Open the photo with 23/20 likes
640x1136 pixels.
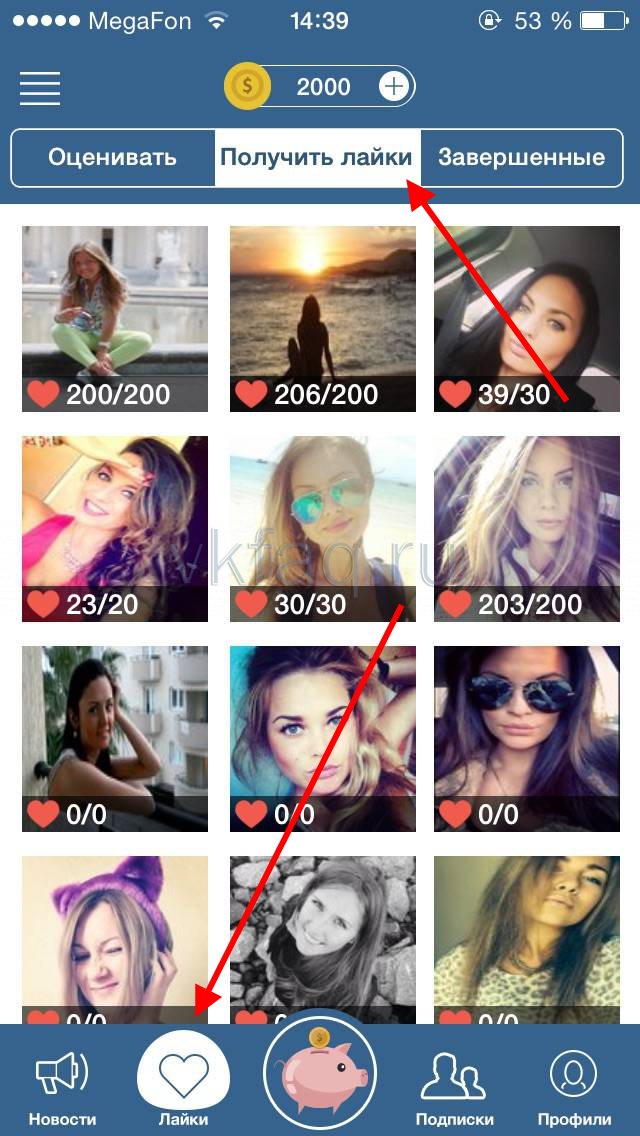tap(115, 528)
